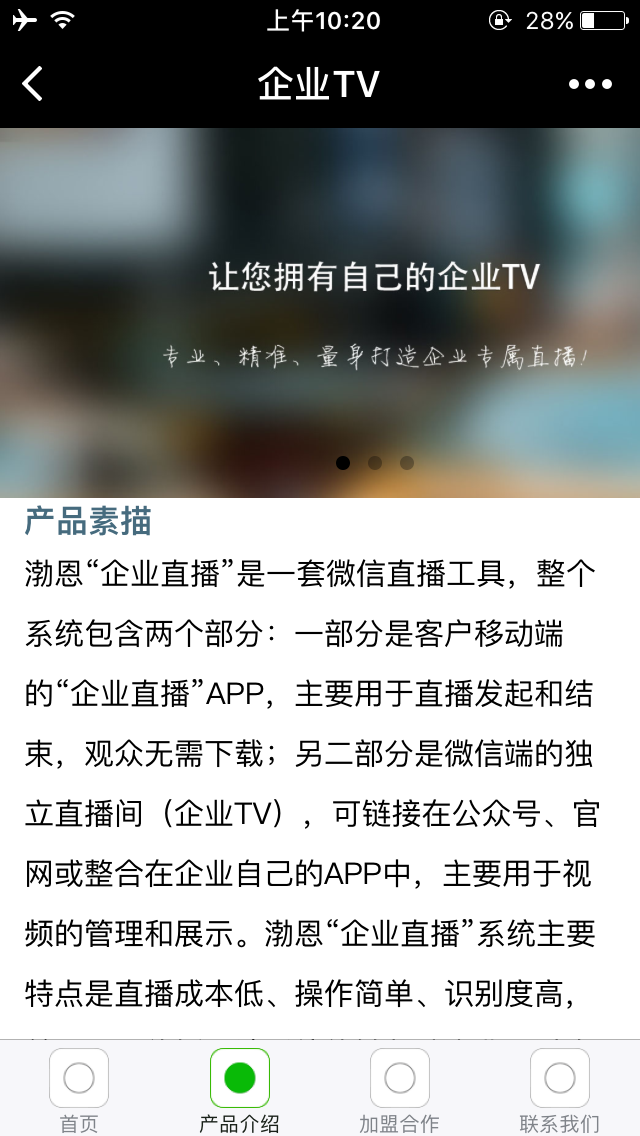Go back using the header arrow
The width and height of the screenshot is (640, 1136).
click(33, 84)
